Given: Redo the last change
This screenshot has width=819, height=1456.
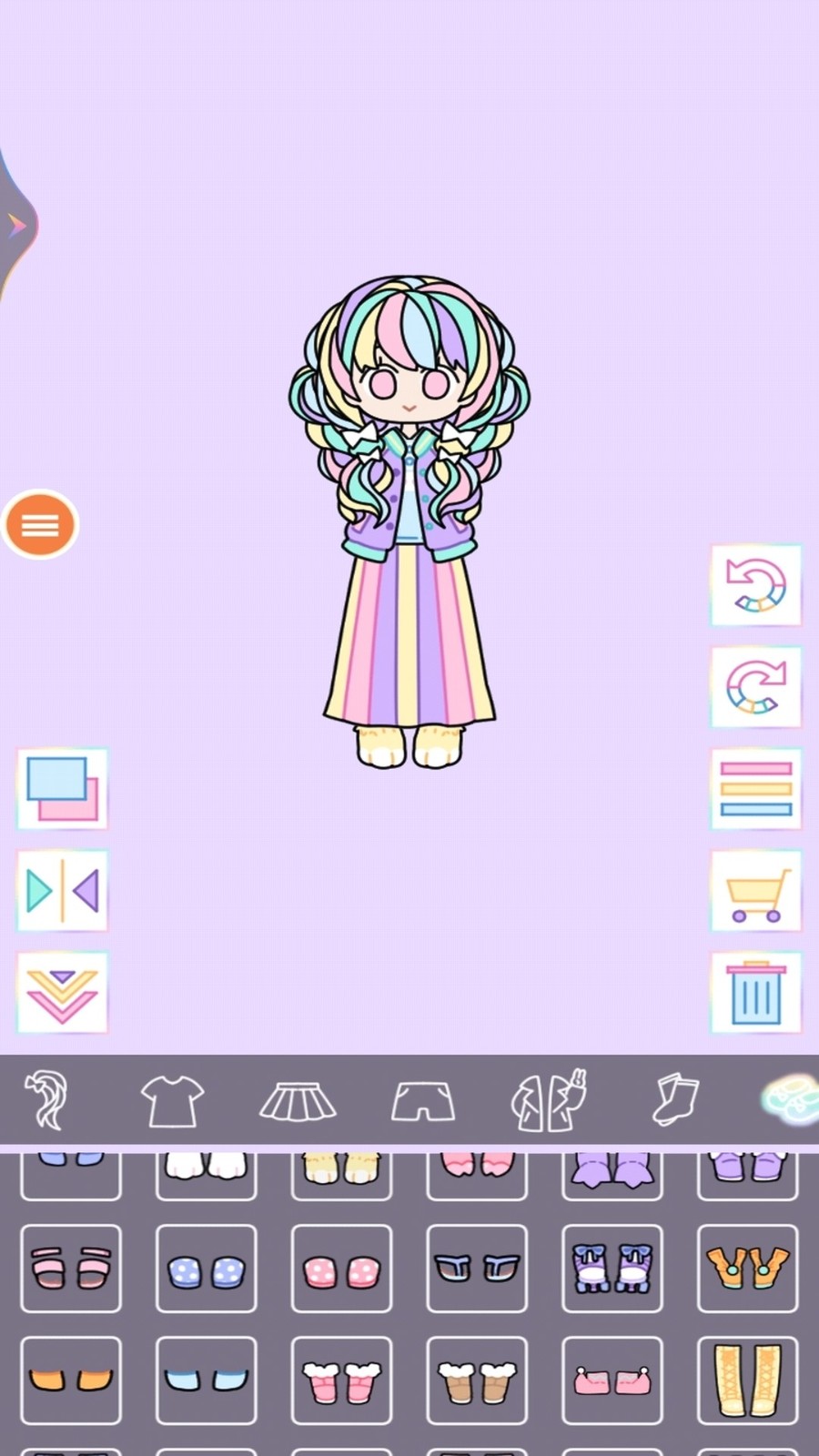Looking at the screenshot, I should tap(755, 686).
